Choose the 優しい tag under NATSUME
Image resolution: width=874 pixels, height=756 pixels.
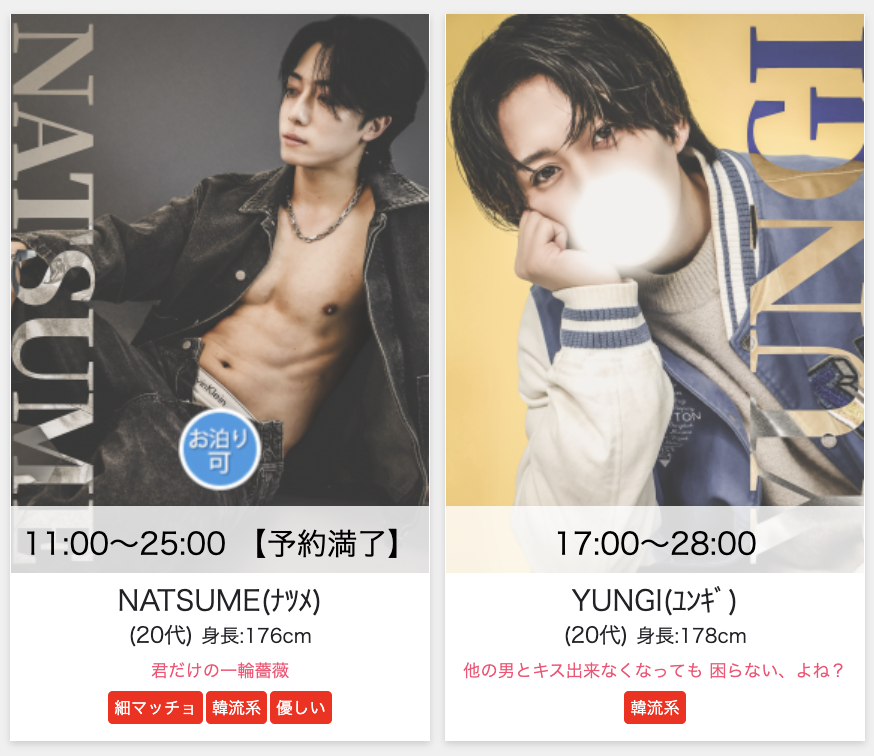click(x=300, y=708)
